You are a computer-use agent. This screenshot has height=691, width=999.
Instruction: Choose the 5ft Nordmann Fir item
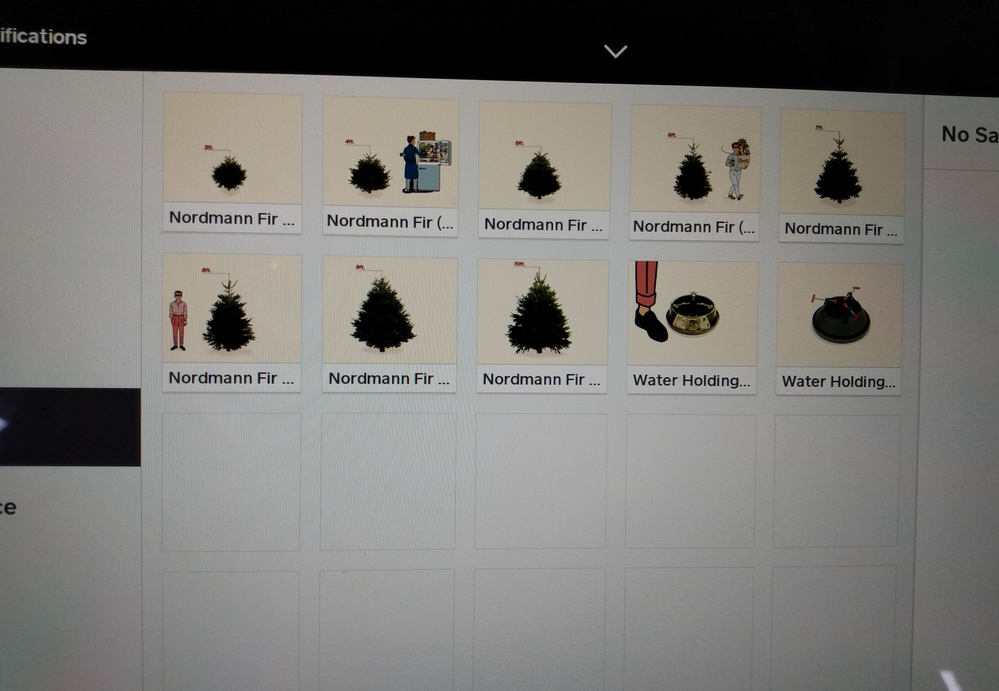coord(544,168)
